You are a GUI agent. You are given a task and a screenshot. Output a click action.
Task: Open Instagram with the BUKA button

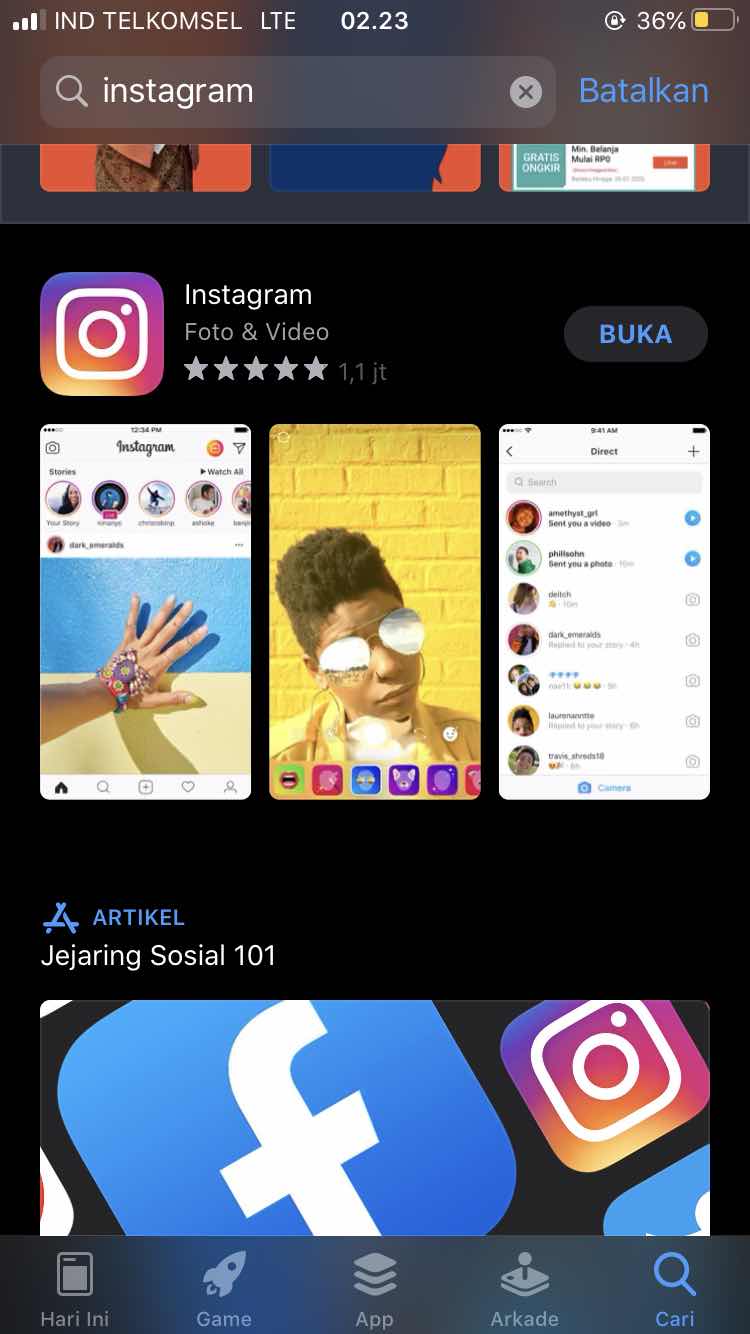635,334
